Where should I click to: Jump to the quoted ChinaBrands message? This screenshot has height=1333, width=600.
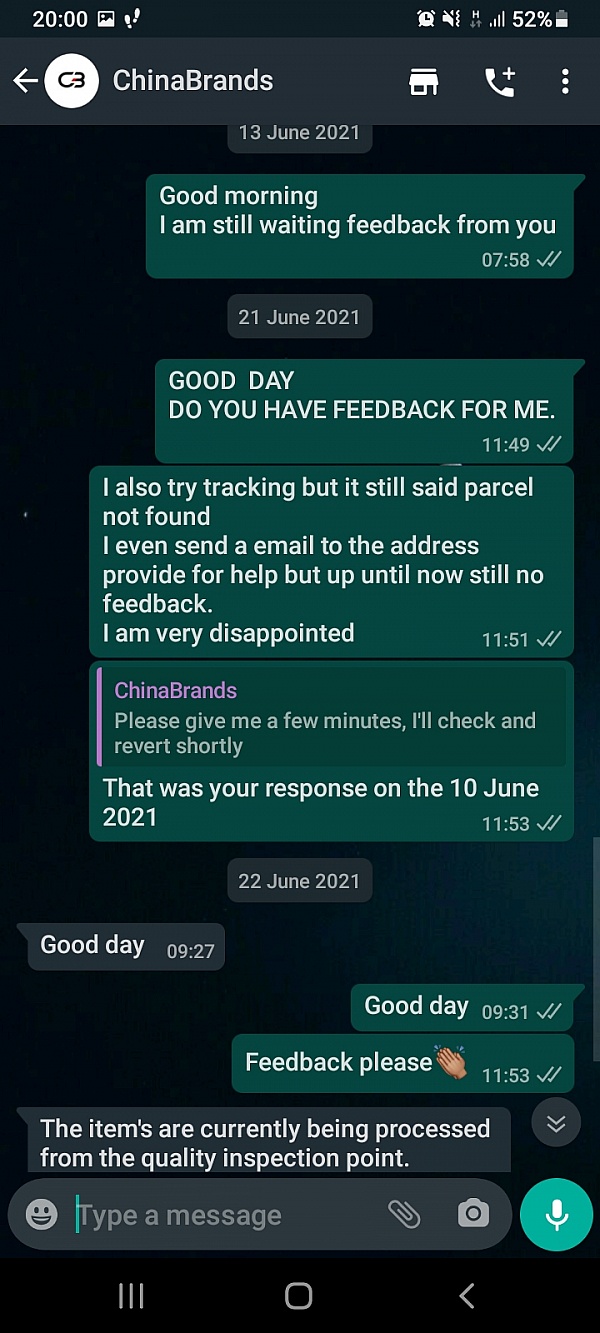tap(330, 718)
